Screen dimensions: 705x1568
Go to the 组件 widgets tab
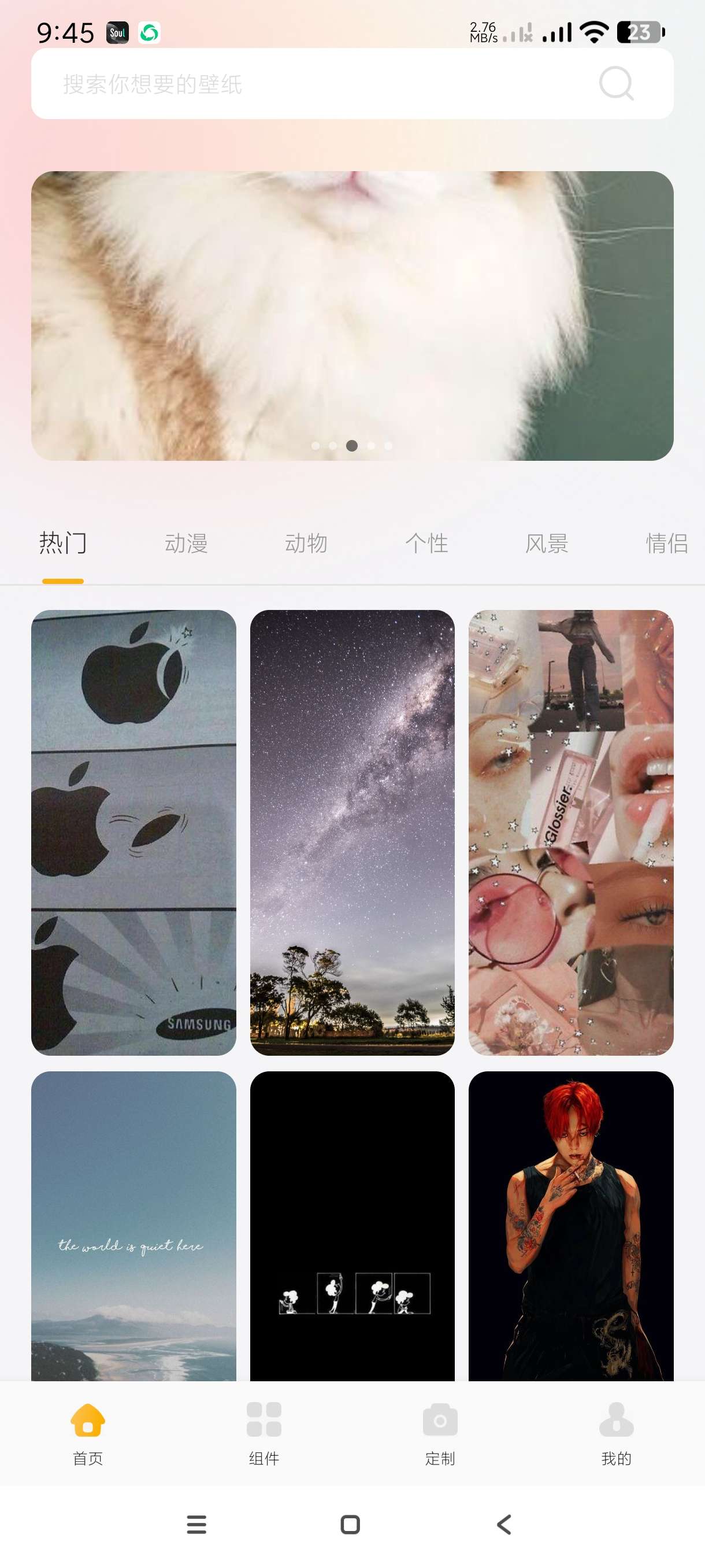(x=264, y=1432)
